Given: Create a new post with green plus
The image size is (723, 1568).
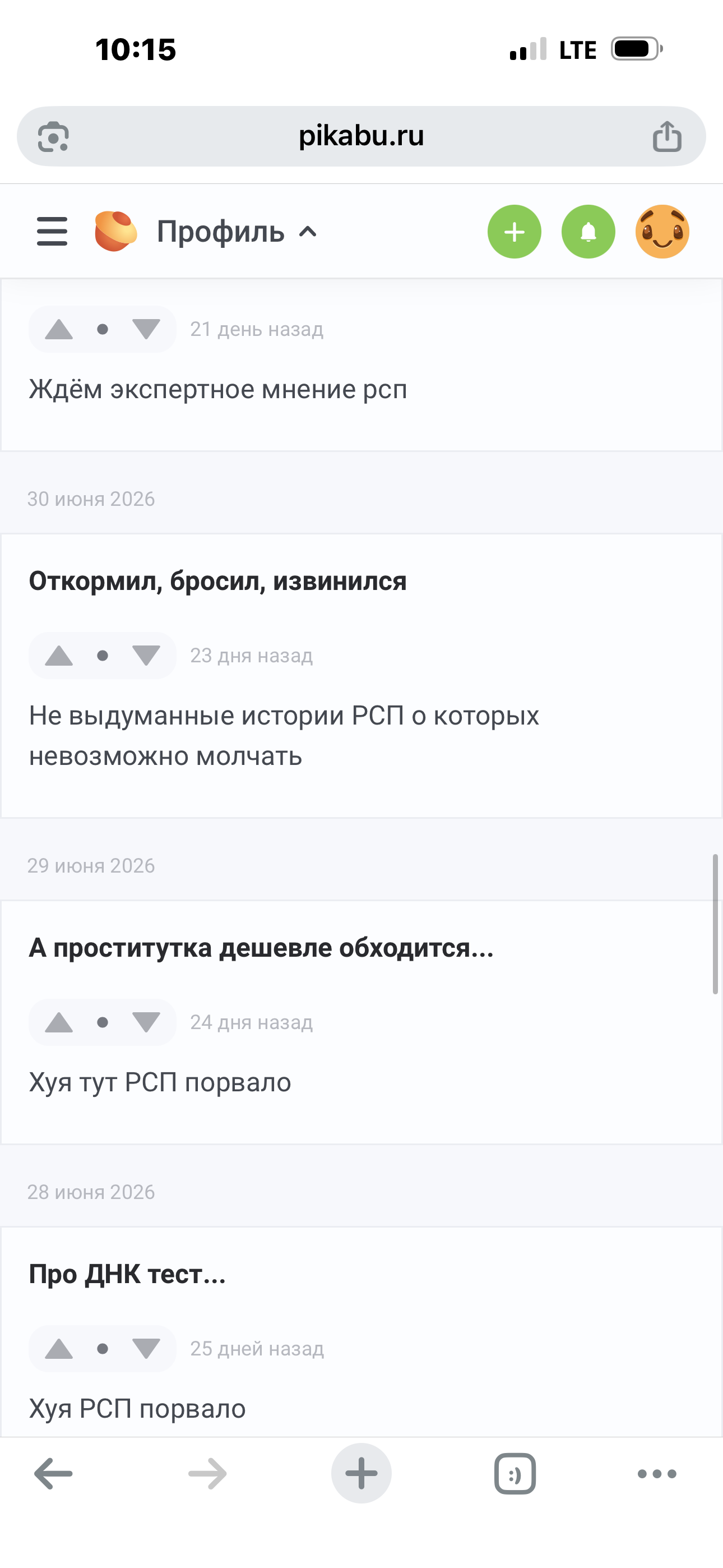Looking at the screenshot, I should [x=515, y=231].
